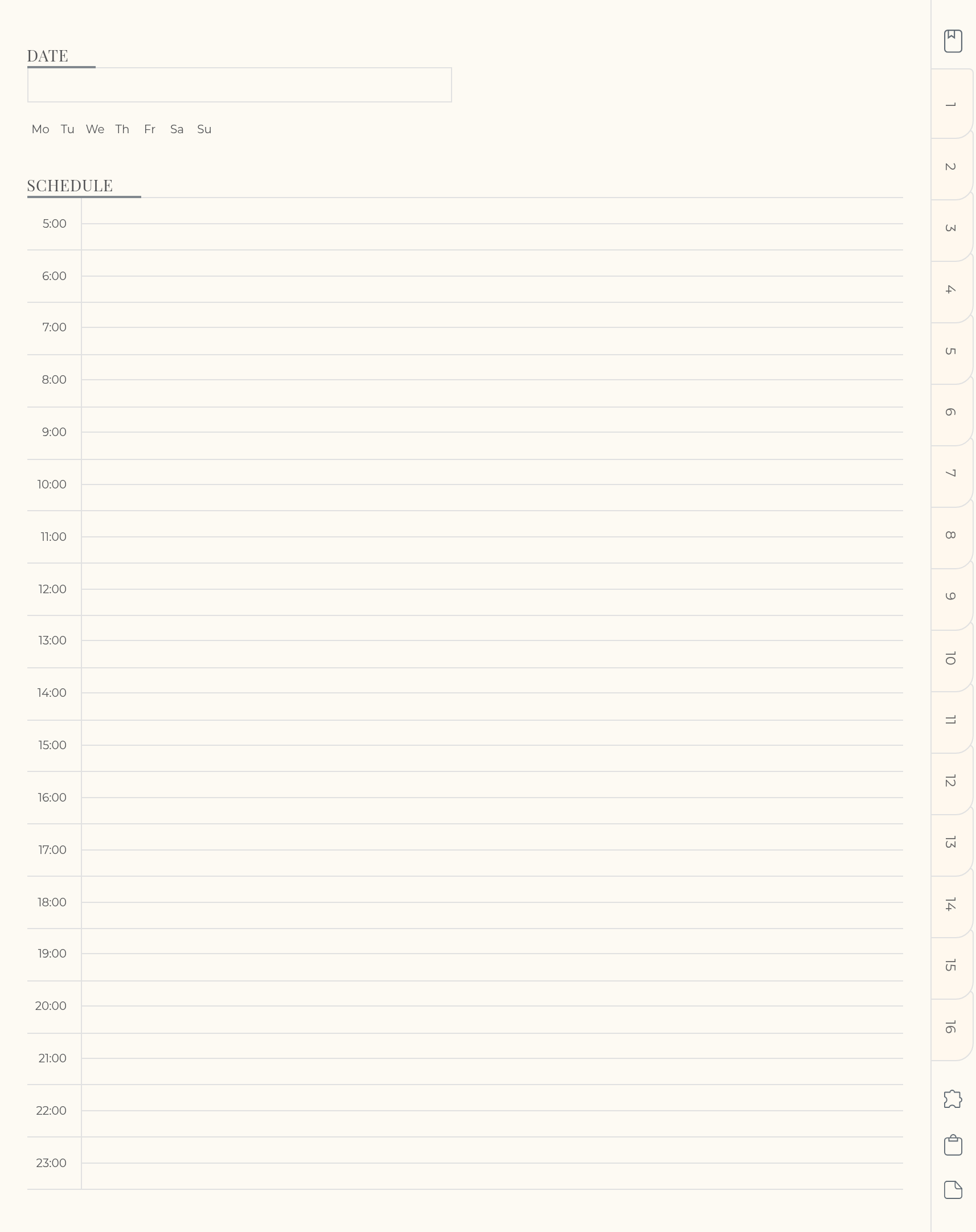This screenshot has height=1232, width=976.
Task: Open tab 15 in the sidebar
Action: click(x=951, y=965)
